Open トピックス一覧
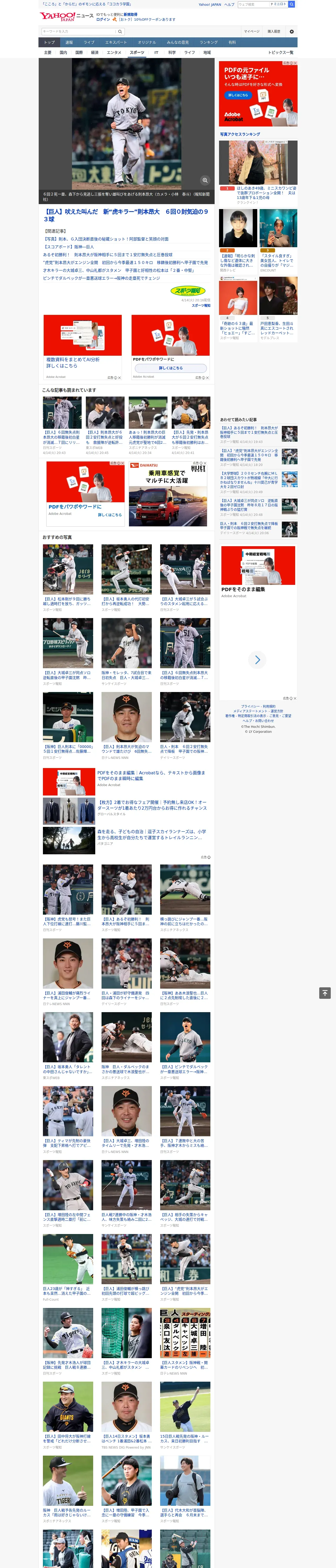This screenshot has width=336, height=1568. point(281,53)
